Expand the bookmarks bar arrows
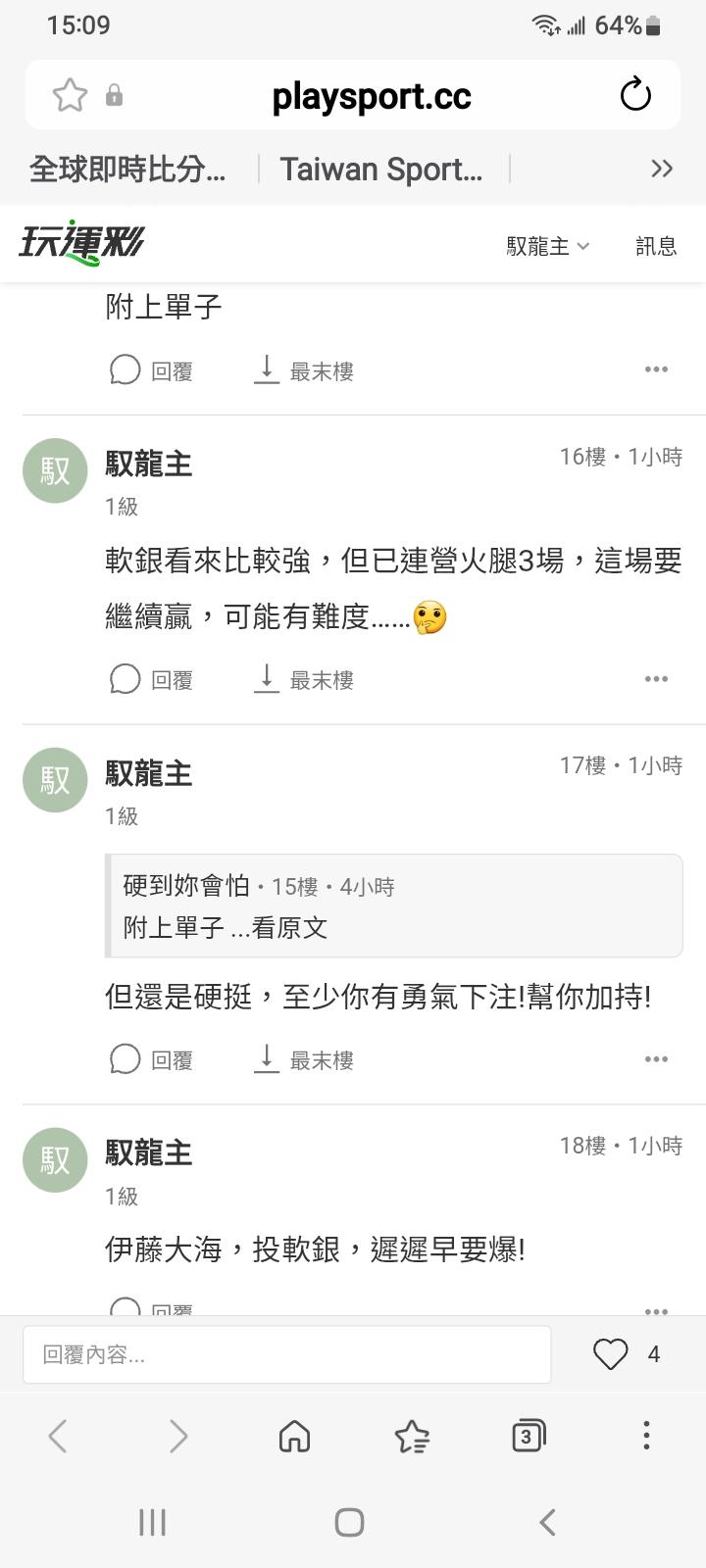 point(662,169)
